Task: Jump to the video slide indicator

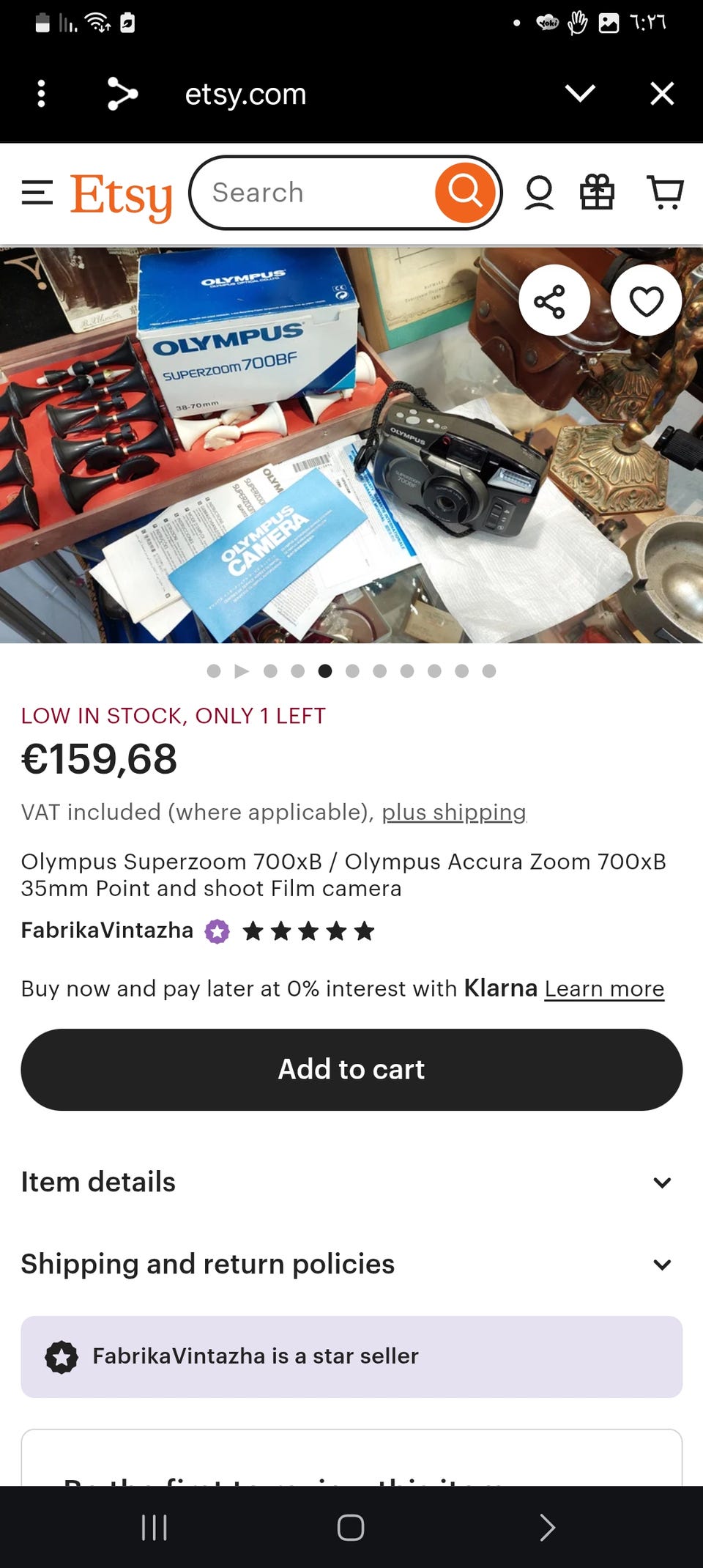Action: (242, 671)
